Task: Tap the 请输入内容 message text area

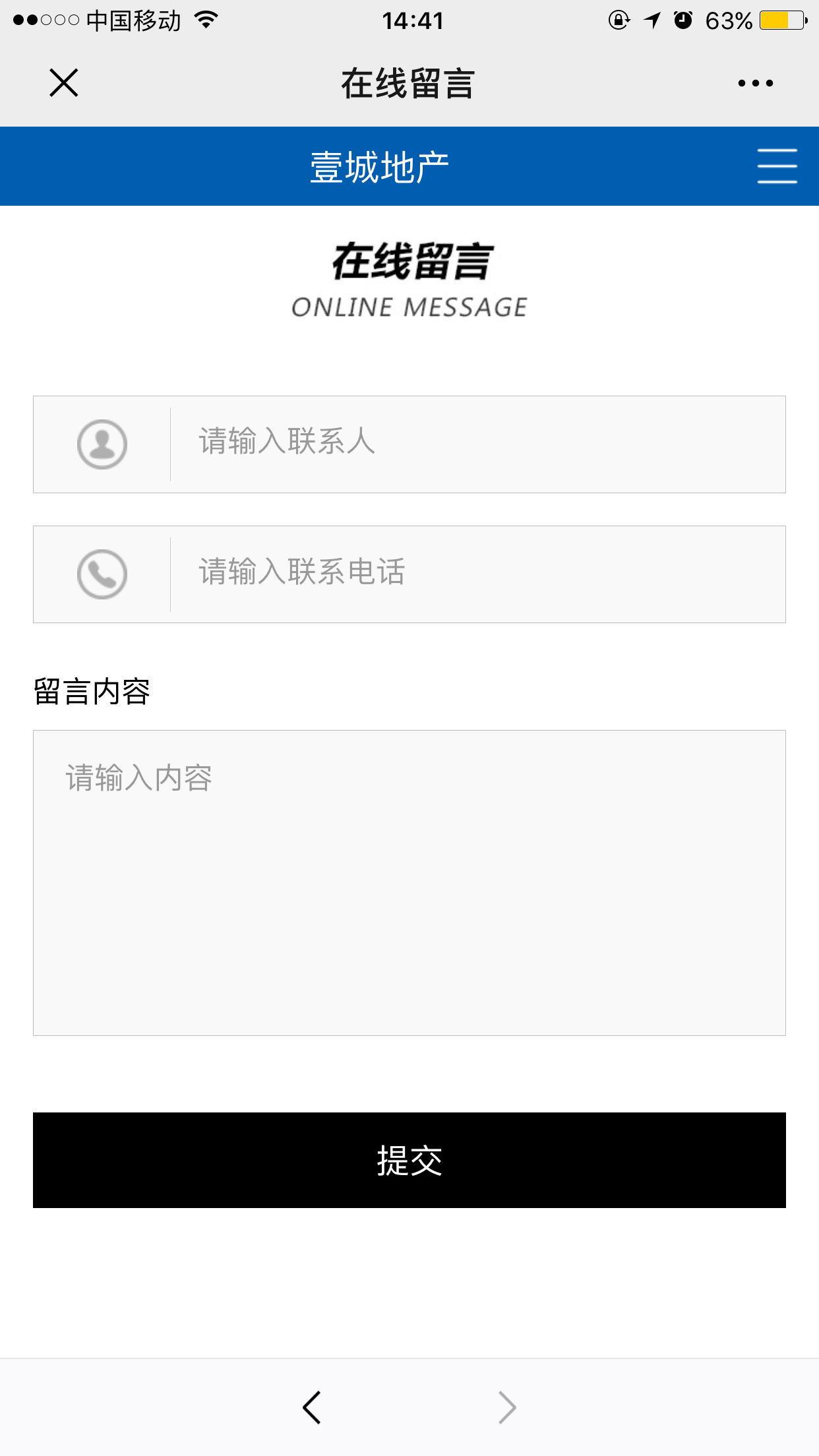Action: click(409, 882)
